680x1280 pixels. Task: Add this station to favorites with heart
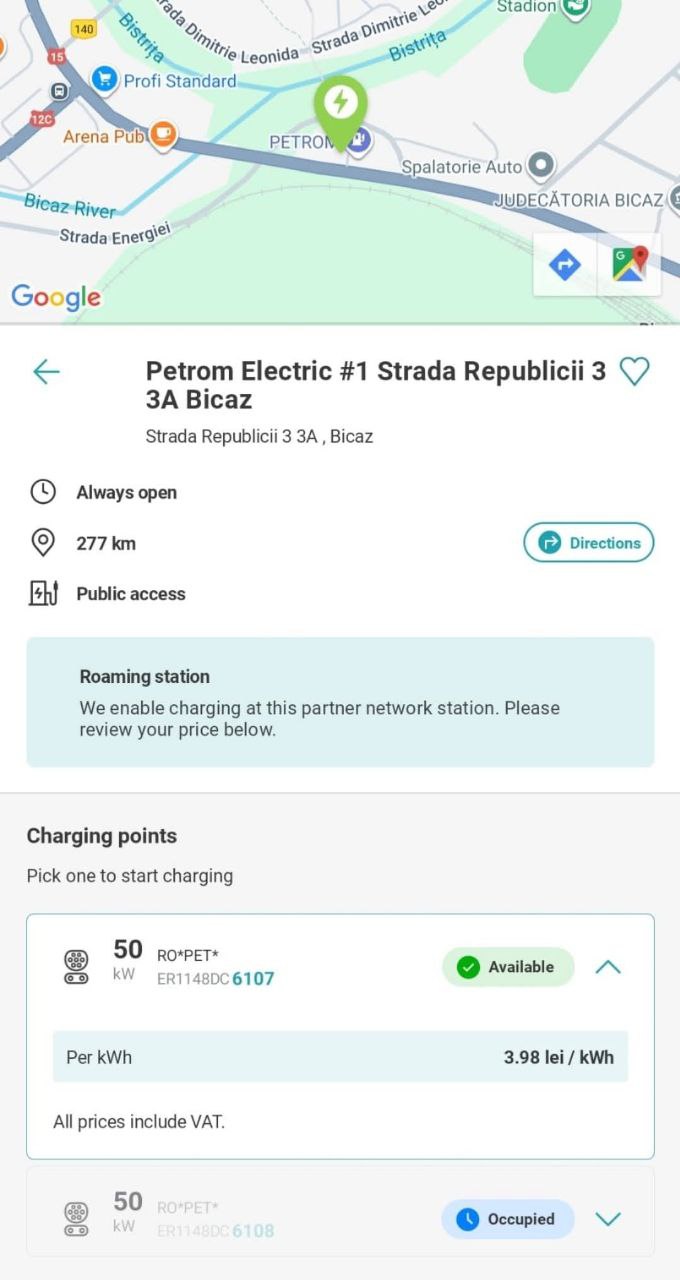point(634,371)
